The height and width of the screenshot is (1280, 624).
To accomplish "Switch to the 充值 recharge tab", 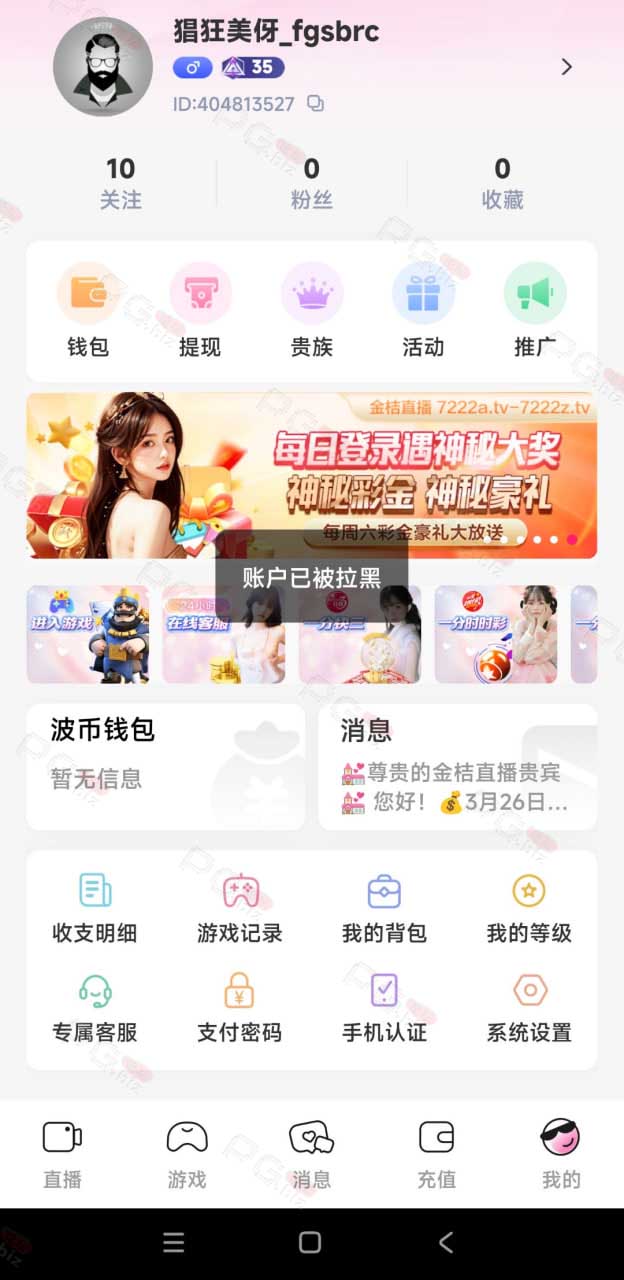I will [x=437, y=1155].
